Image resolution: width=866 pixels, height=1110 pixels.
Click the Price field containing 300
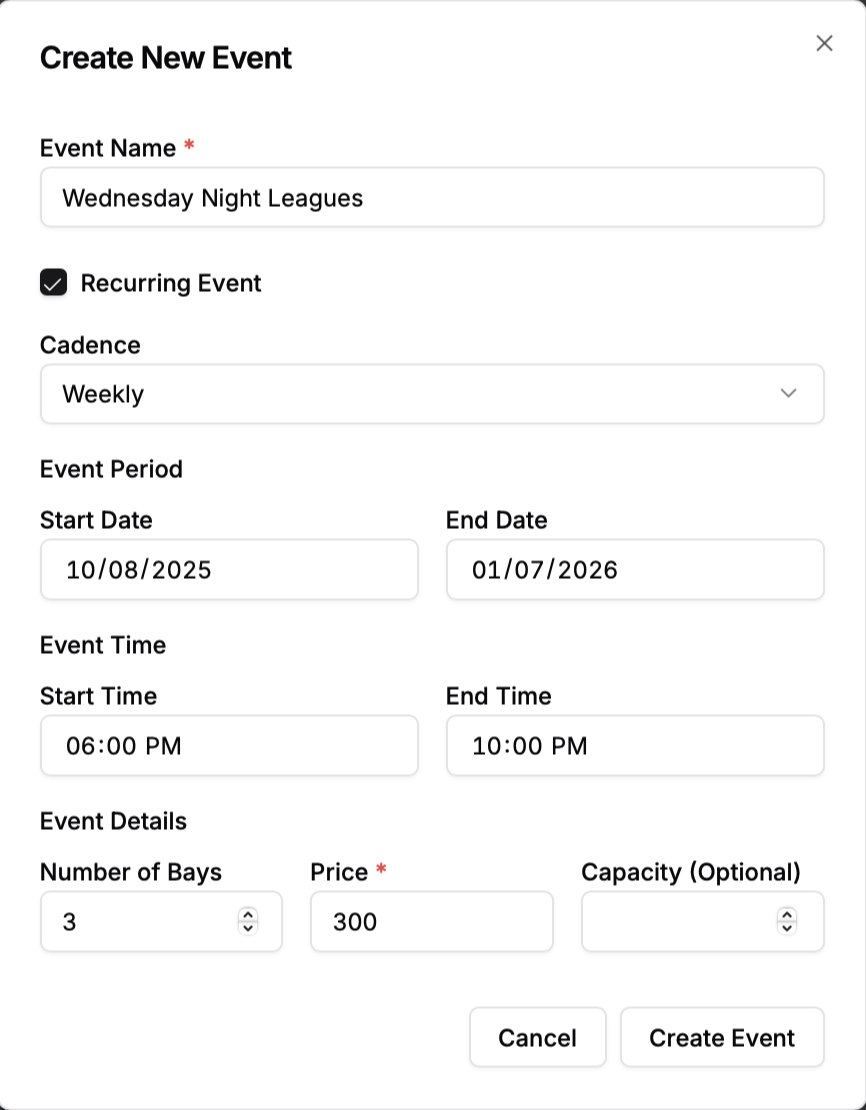pos(432,922)
